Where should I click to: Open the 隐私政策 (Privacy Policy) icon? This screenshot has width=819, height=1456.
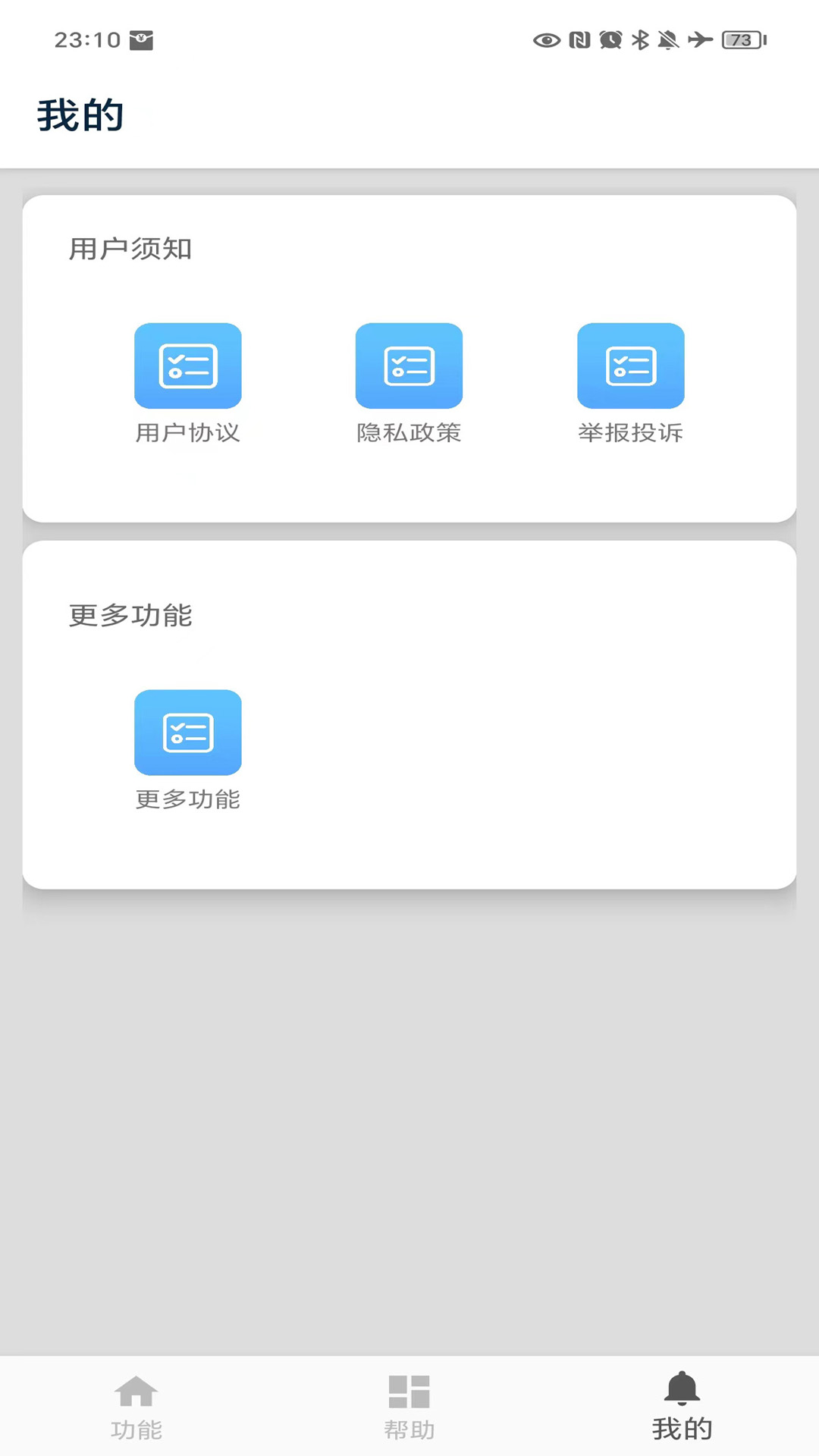[409, 365]
